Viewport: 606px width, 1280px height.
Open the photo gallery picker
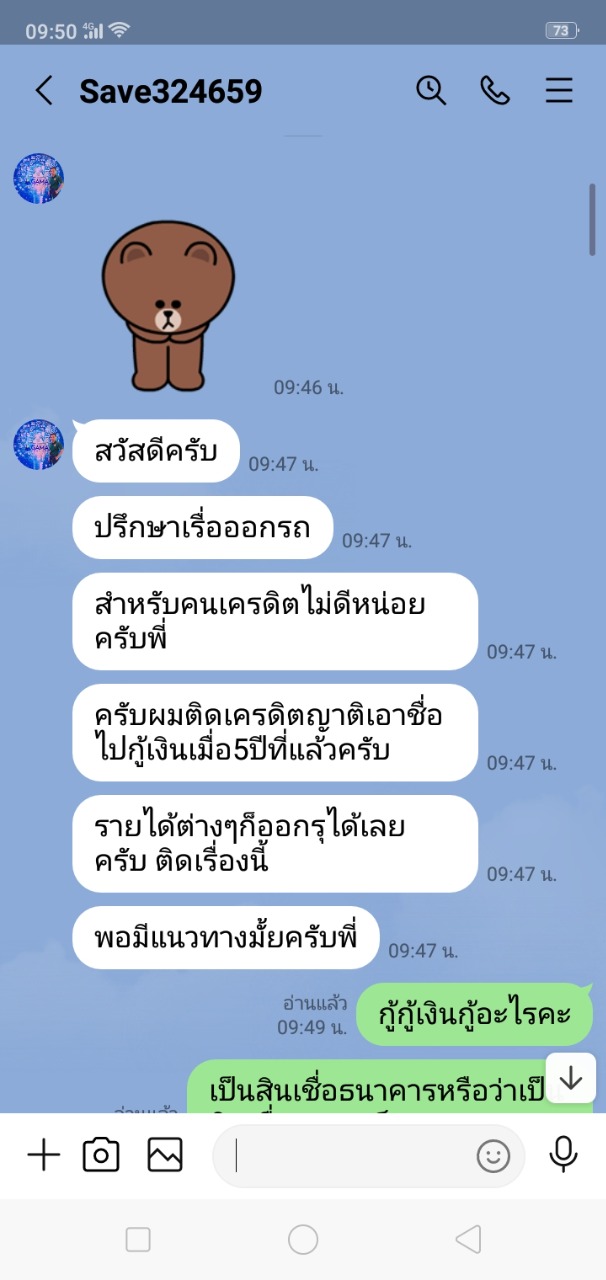[x=165, y=1156]
